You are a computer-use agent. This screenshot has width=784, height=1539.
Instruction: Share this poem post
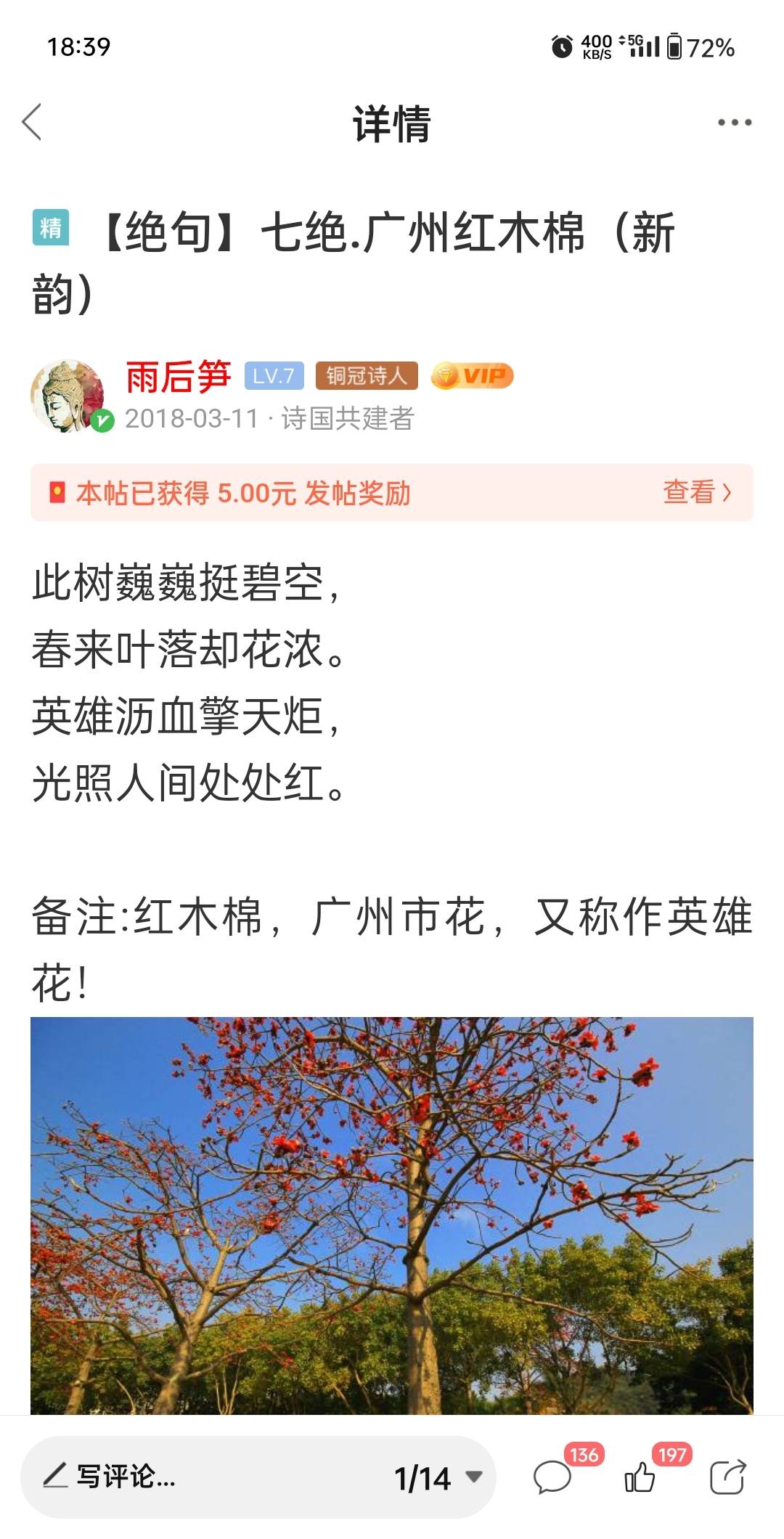pyautogui.click(x=727, y=1477)
